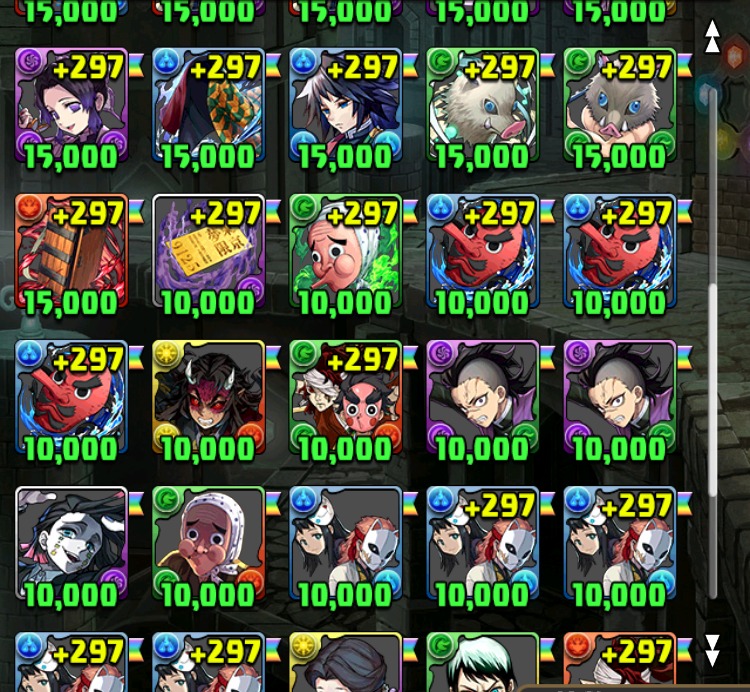Choose the two-masks card in the green frame
Image resolution: width=750 pixels, height=692 pixels.
(x=345, y=397)
